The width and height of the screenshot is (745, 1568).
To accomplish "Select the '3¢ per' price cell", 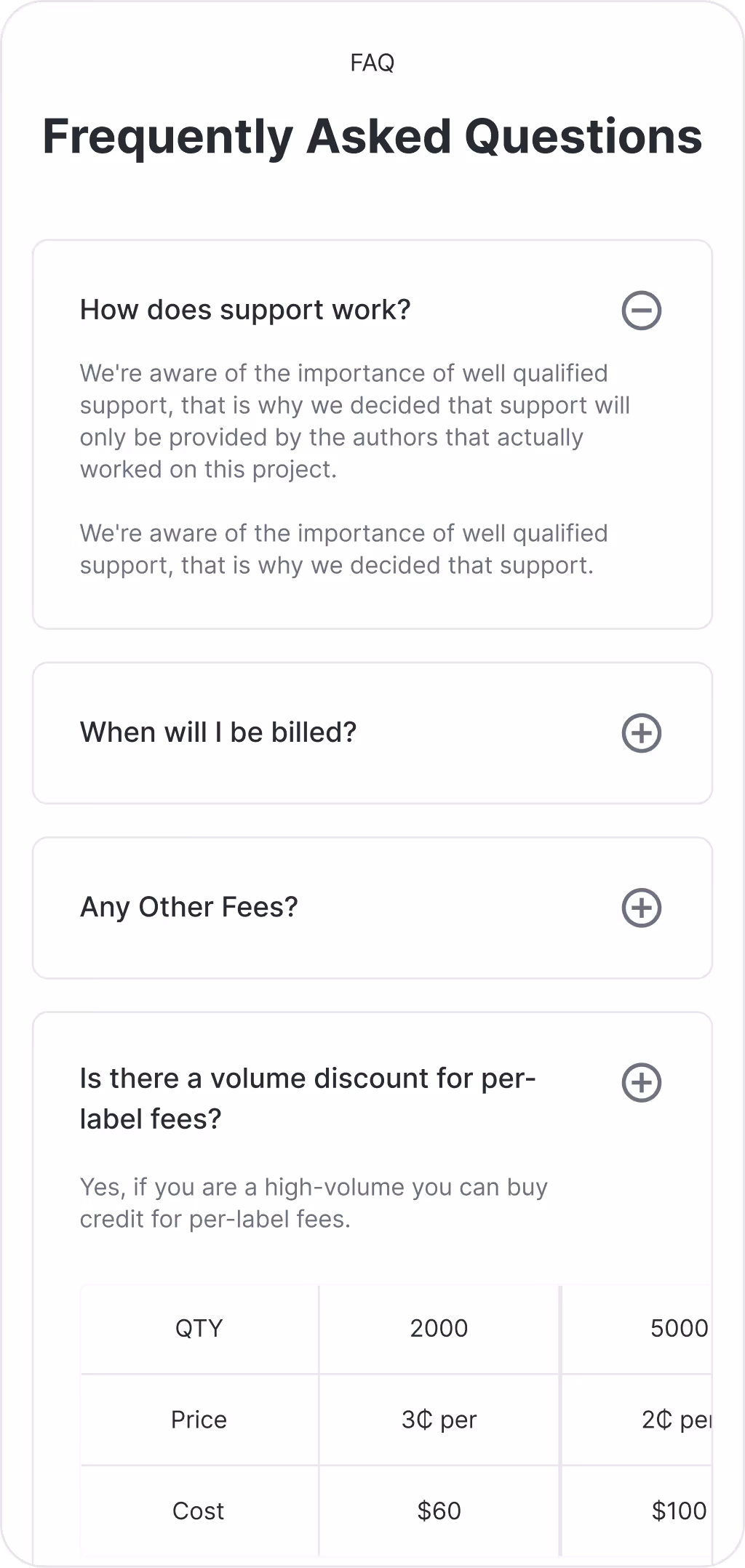I will (439, 1420).
